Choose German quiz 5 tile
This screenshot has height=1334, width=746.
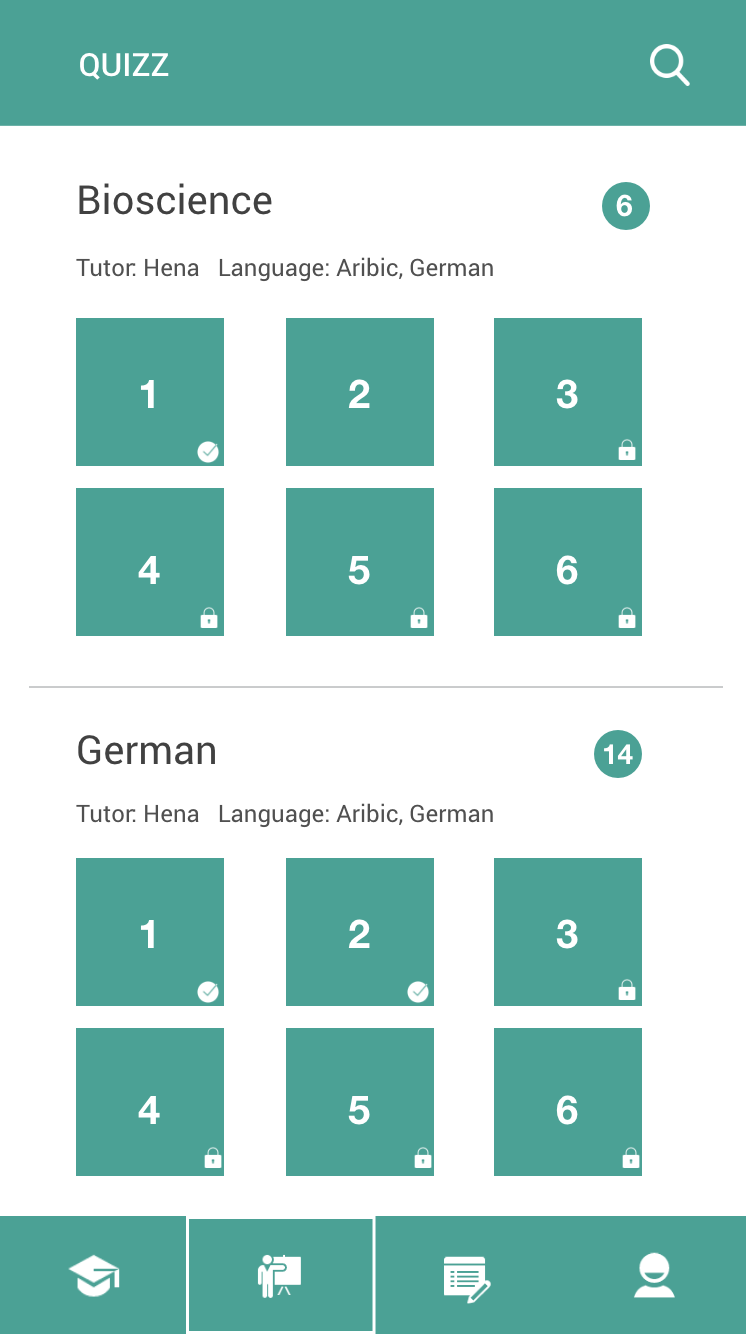coord(360,1102)
